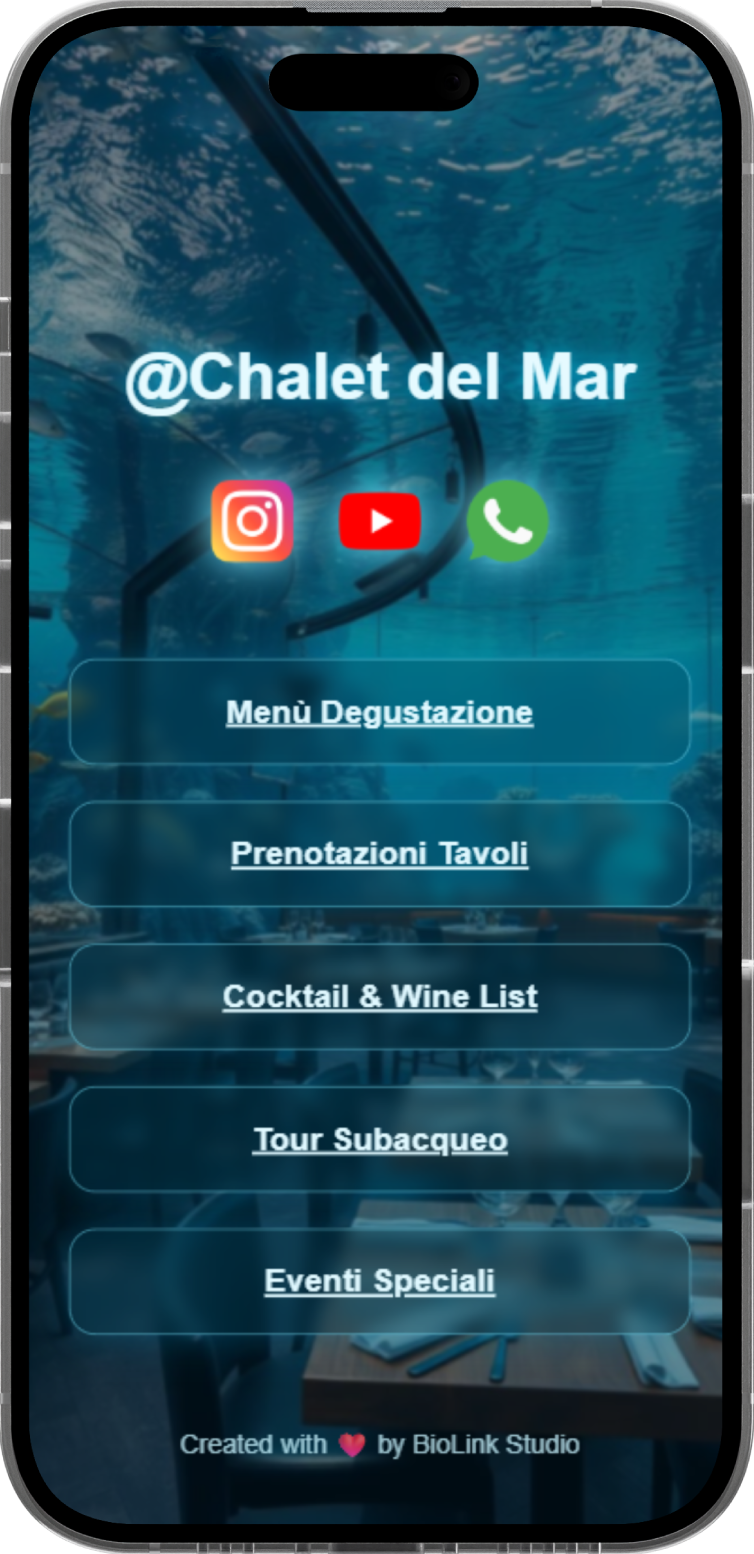Contact via the WhatsApp icon
Viewport: 754px width, 1554px height.
[507, 521]
